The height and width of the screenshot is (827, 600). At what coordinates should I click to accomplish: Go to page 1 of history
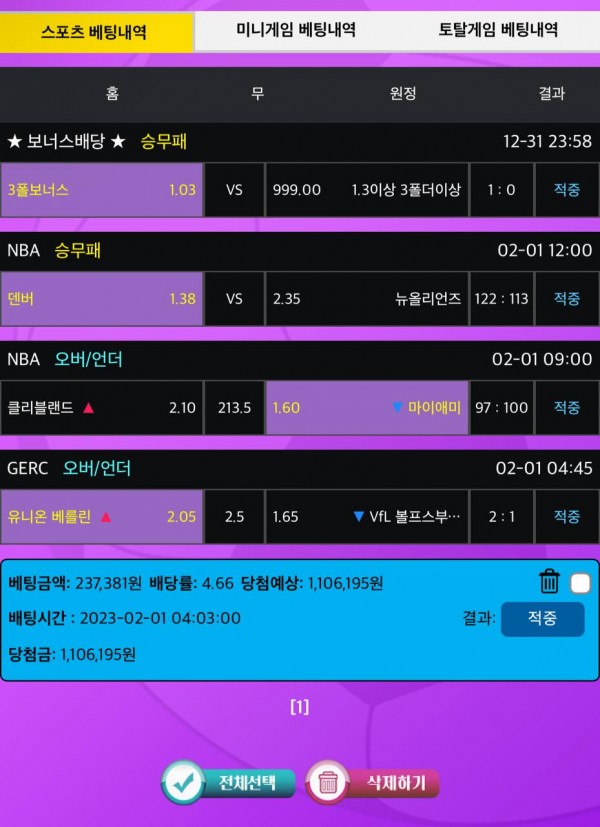299,707
